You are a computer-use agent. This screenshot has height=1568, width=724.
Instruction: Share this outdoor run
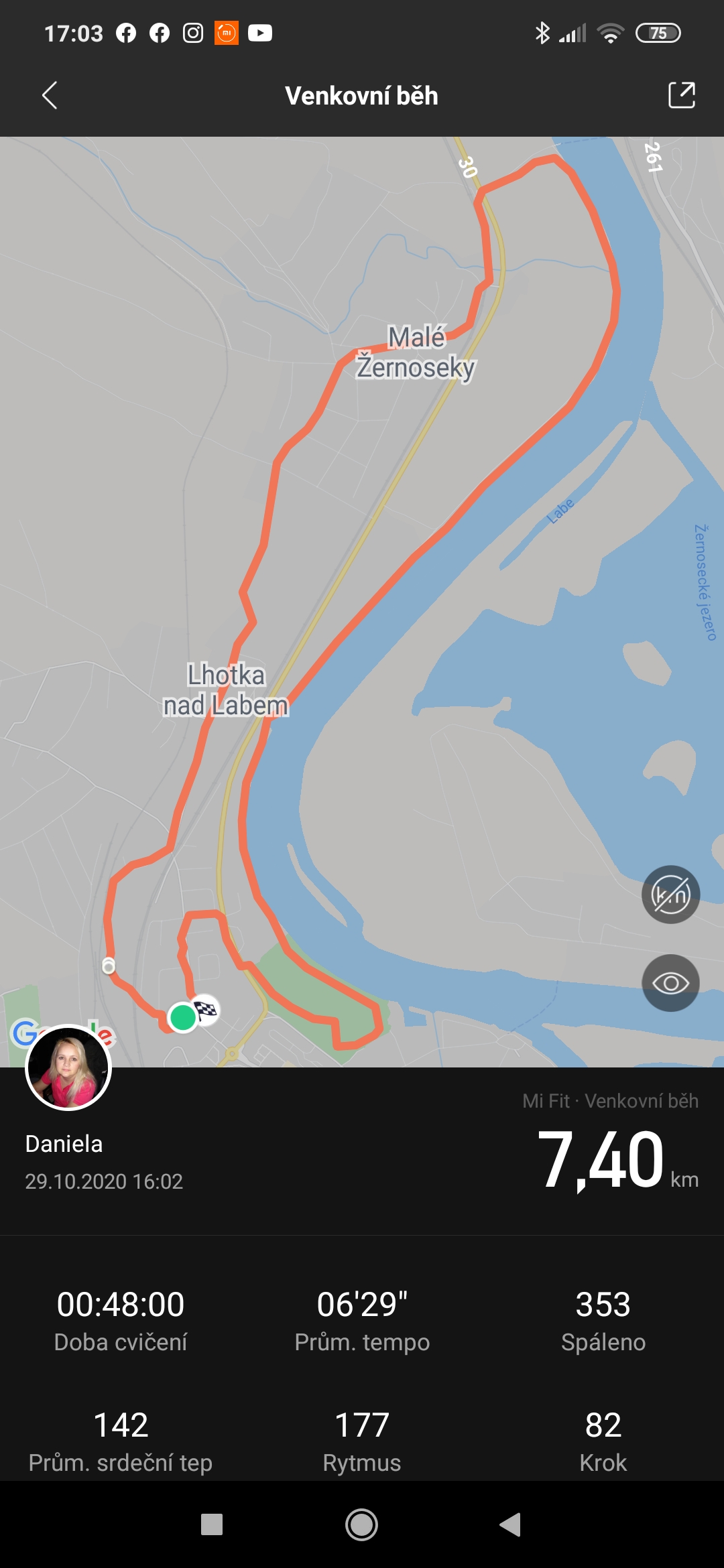point(682,95)
